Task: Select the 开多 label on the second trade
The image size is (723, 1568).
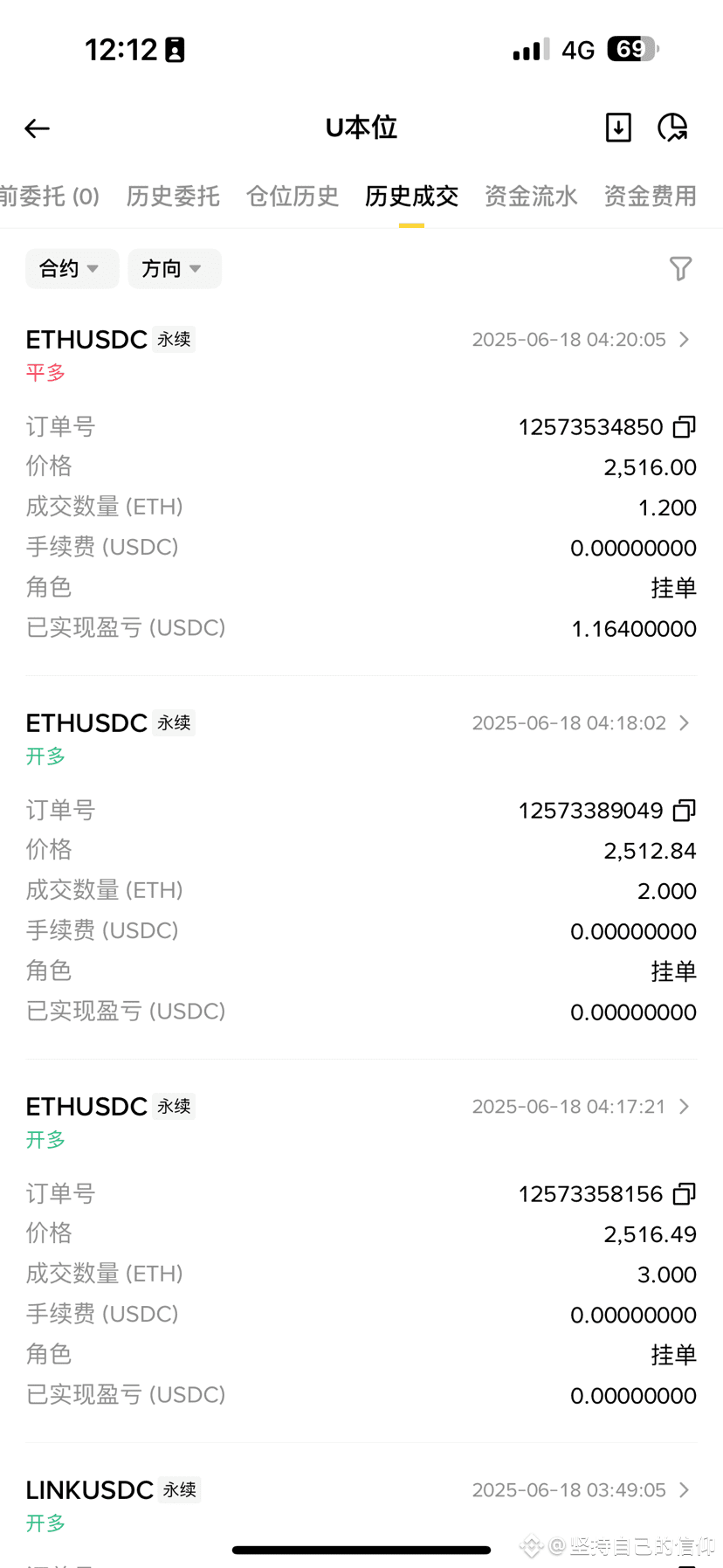Action: (45, 756)
